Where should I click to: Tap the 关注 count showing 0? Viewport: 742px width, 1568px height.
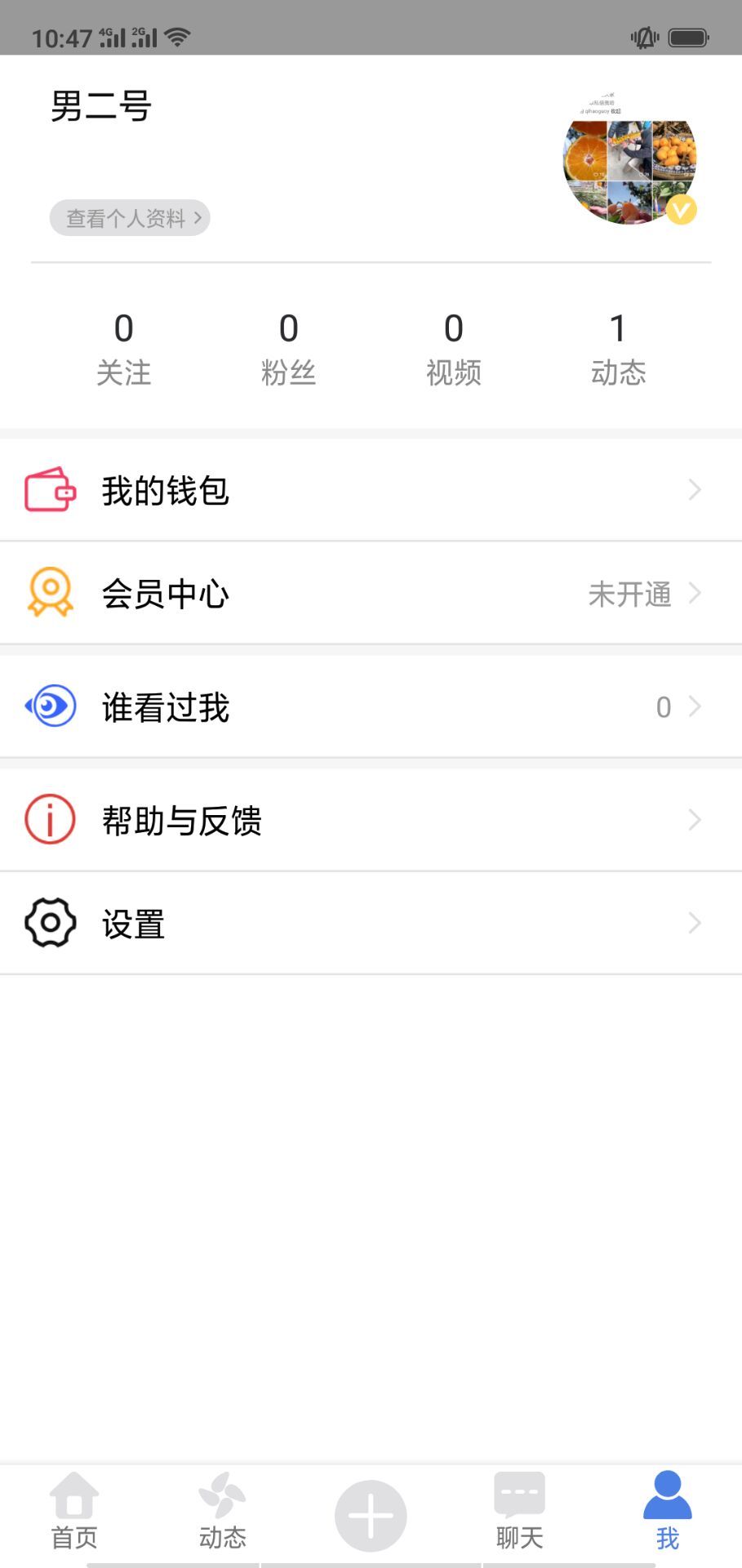pyautogui.click(x=123, y=343)
